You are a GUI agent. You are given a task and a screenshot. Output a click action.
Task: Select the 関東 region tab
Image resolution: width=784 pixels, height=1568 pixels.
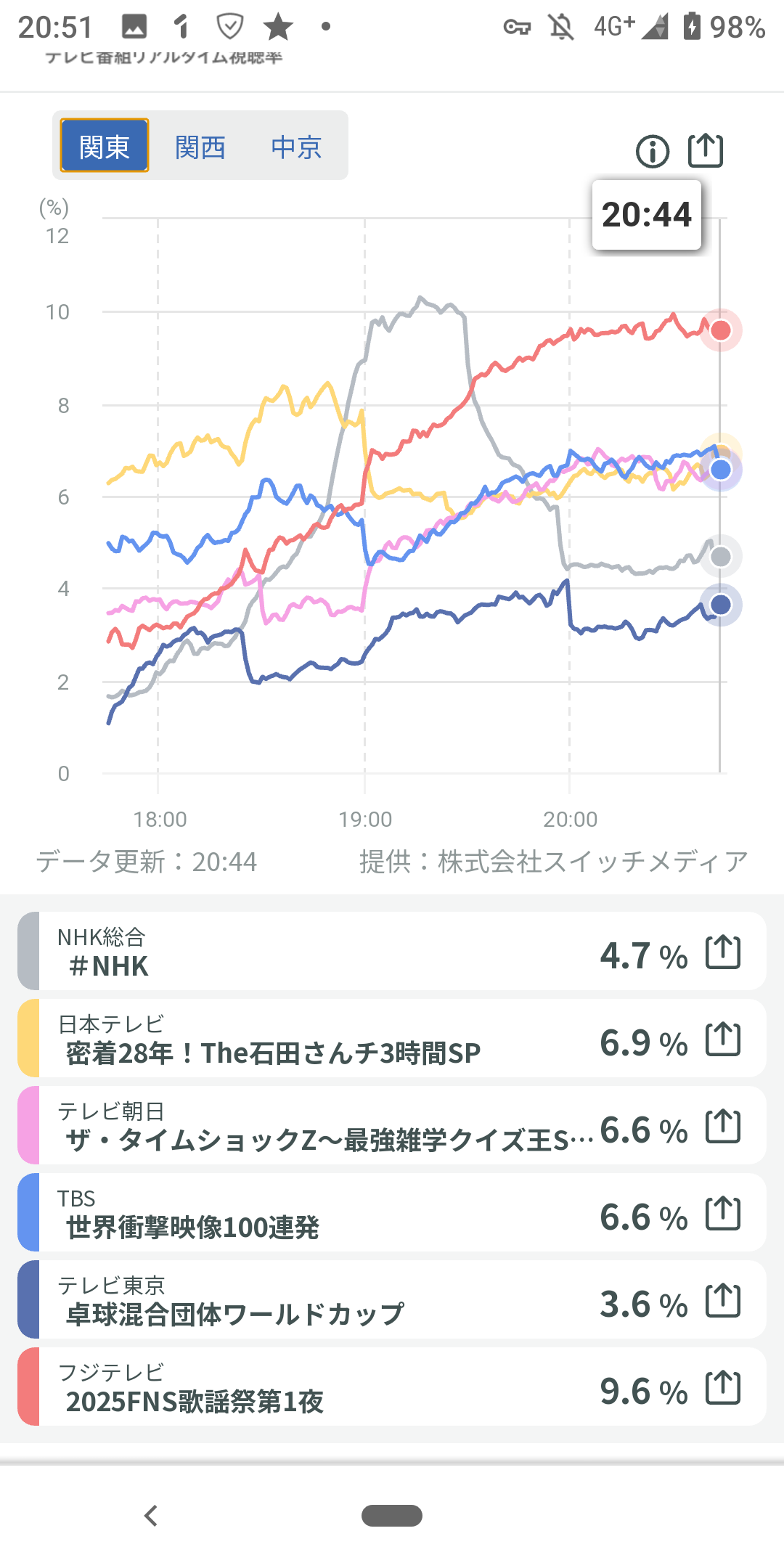[105, 146]
